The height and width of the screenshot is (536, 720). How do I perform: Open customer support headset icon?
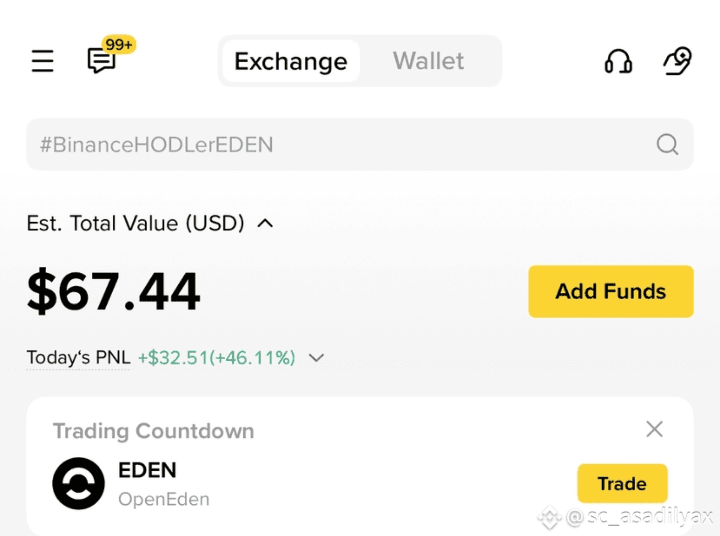618,62
